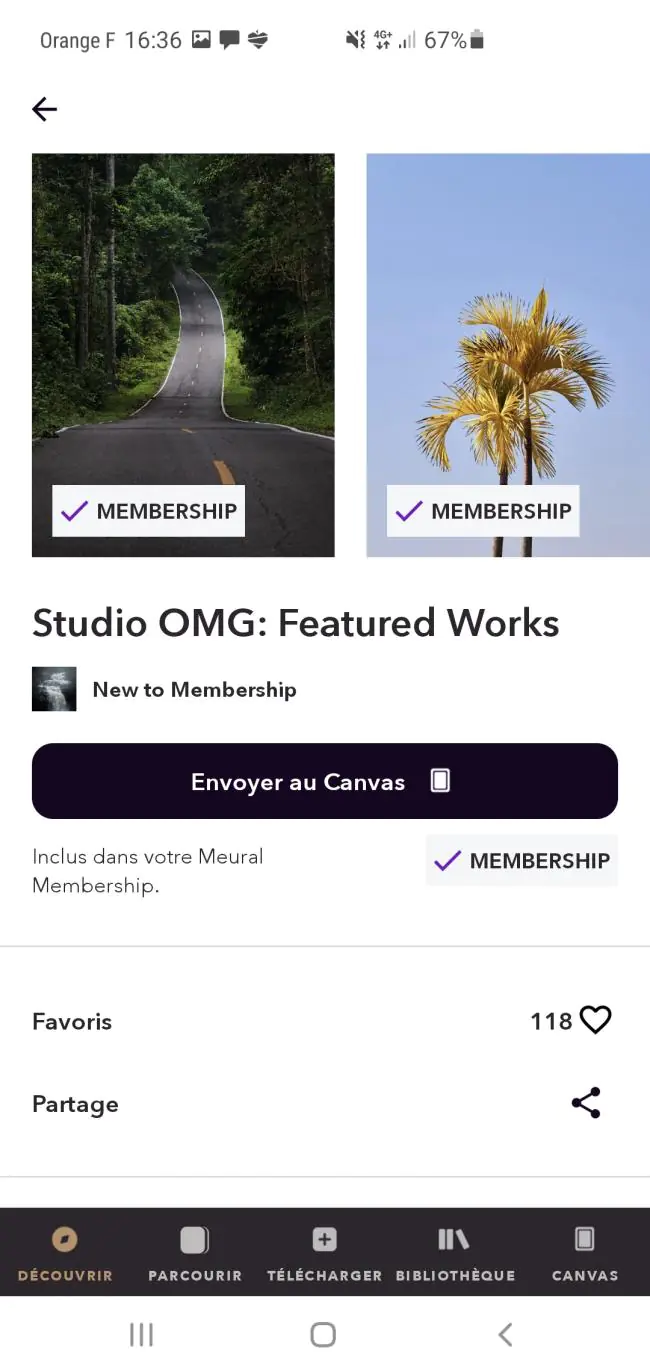Add playlist to Favoris with heart
The height and width of the screenshot is (1372, 650).
click(x=595, y=1020)
